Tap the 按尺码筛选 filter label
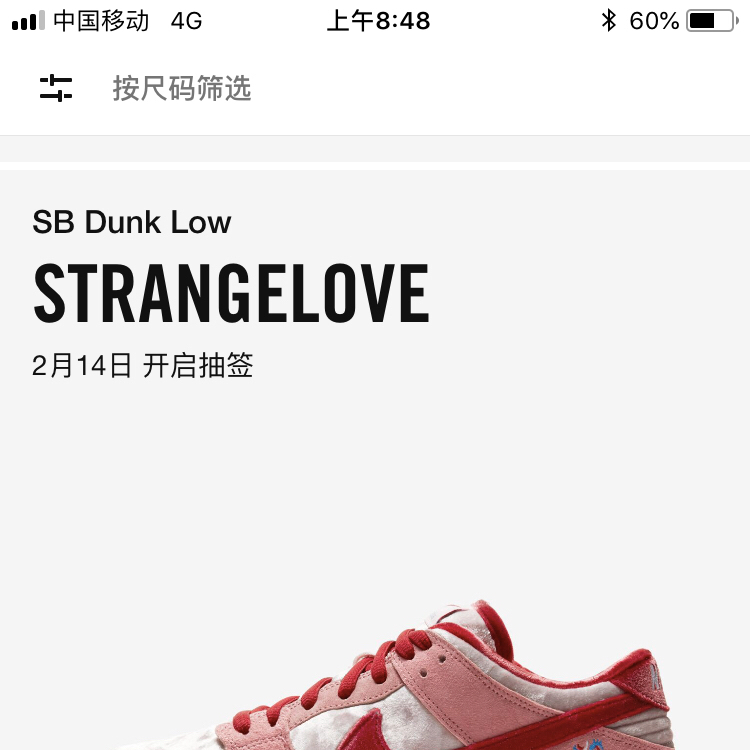 [x=181, y=89]
